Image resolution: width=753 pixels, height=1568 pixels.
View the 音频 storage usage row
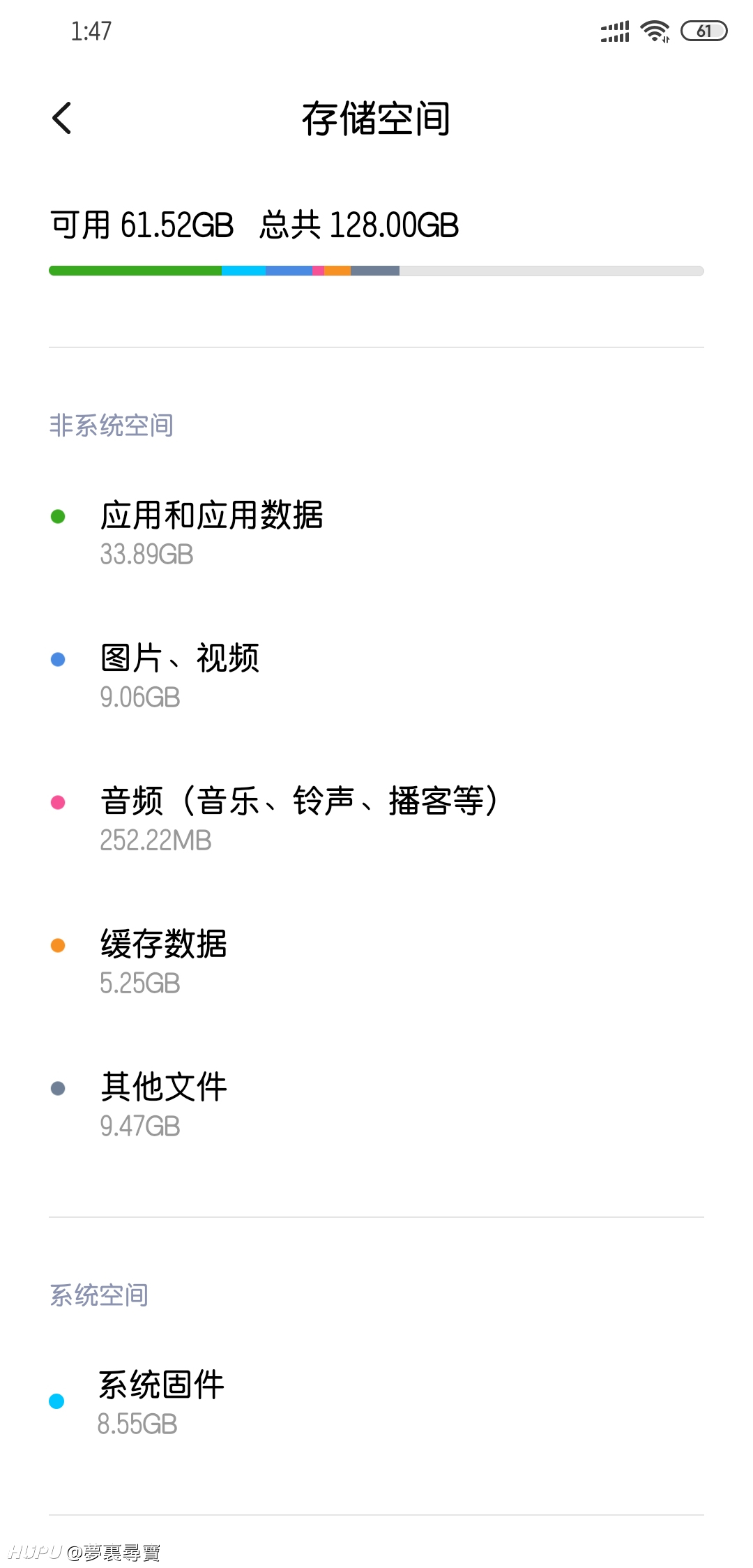tap(376, 820)
